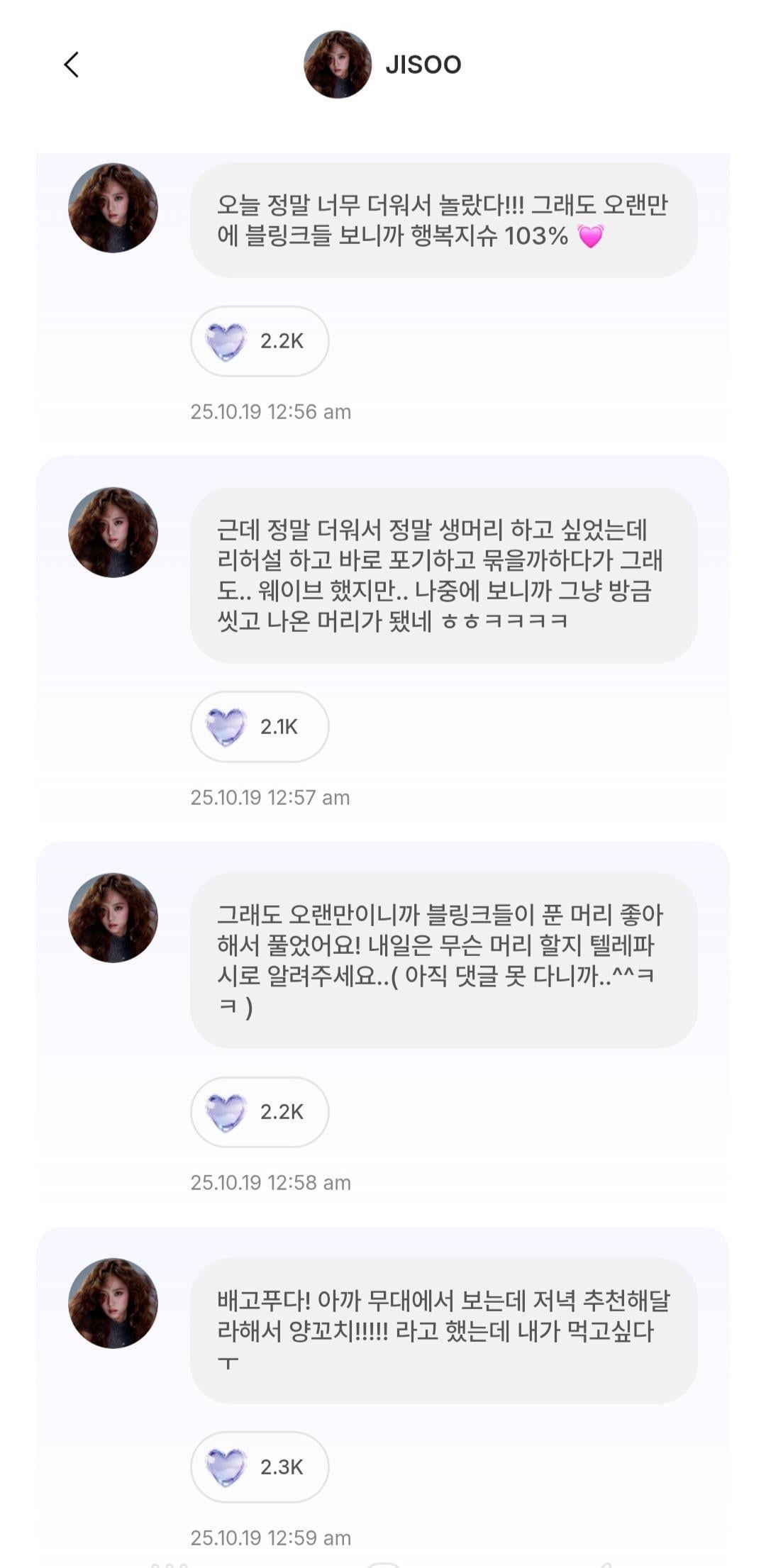Open JISOO's profile picture in the header
Image resolution: width=766 pixels, height=1568 pixels.
[338, 65]
